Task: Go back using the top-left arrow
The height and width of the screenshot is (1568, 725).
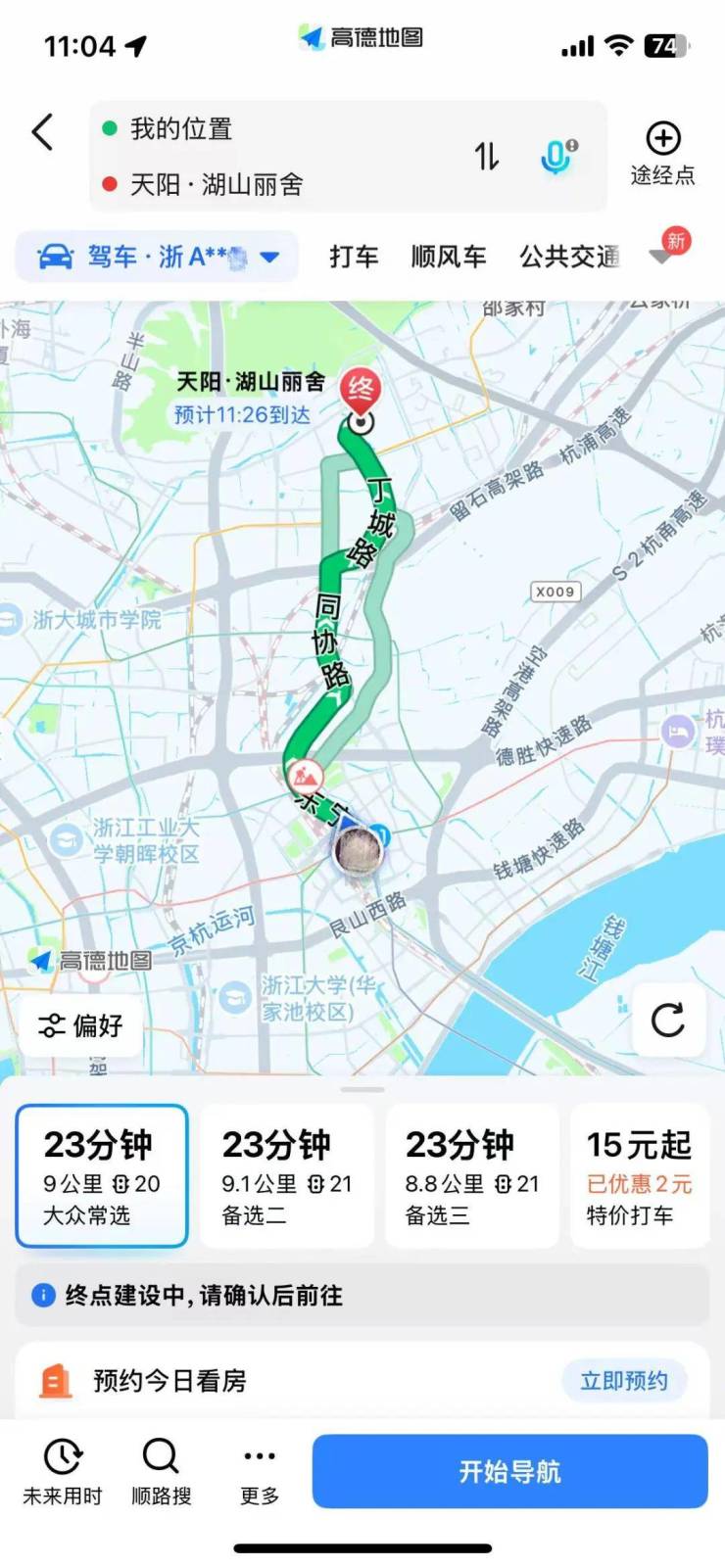Action: point(42,131)
